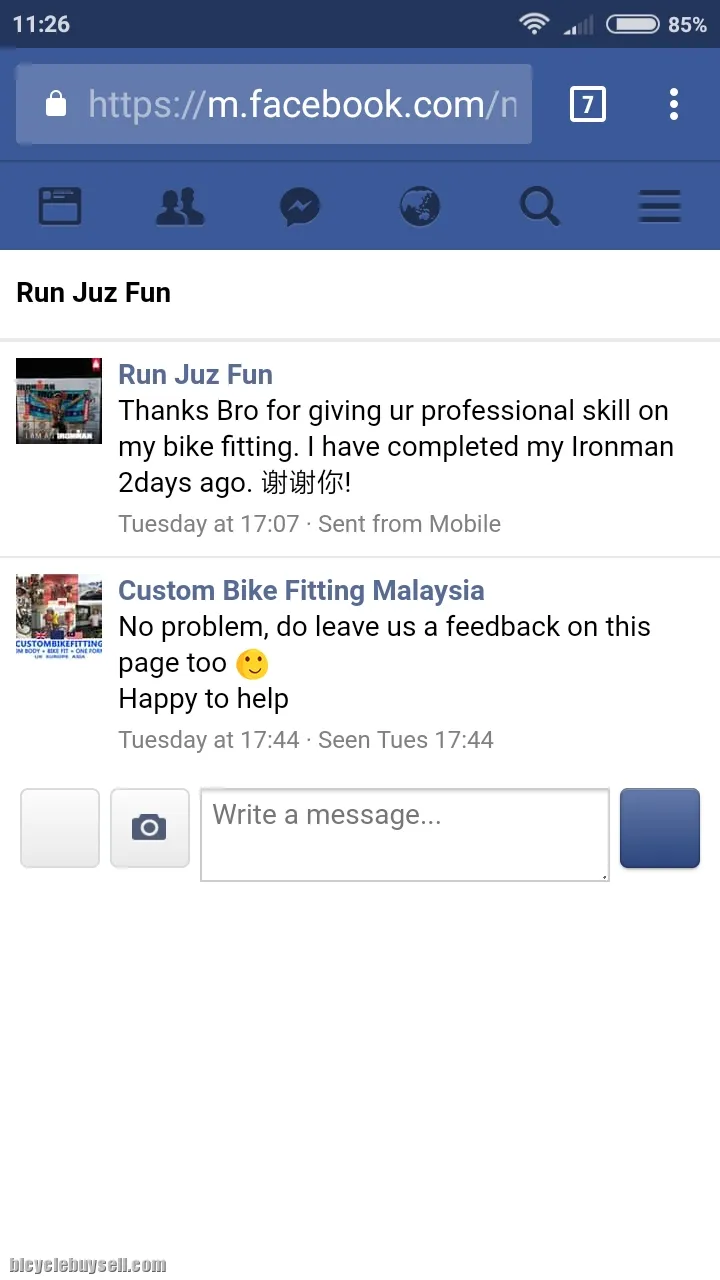Tap Custom Bike Fitting Malaysia's profile picture
720x1280 pixels.
tap(59, 615)
